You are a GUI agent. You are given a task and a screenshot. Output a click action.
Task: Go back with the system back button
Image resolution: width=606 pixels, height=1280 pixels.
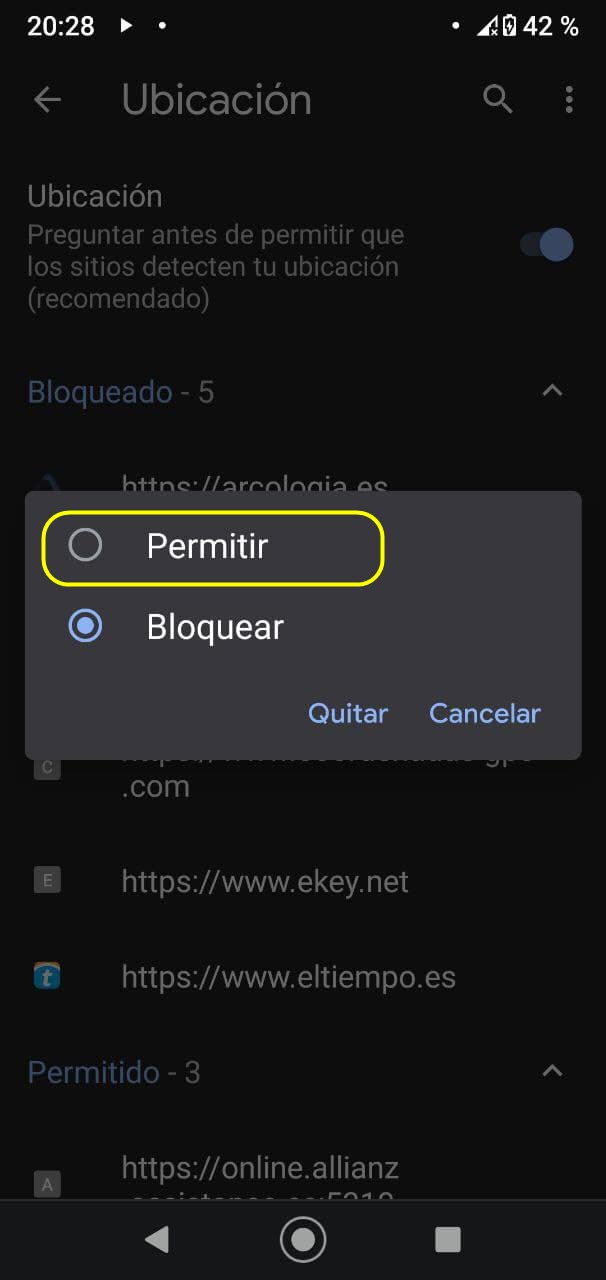157,1240
